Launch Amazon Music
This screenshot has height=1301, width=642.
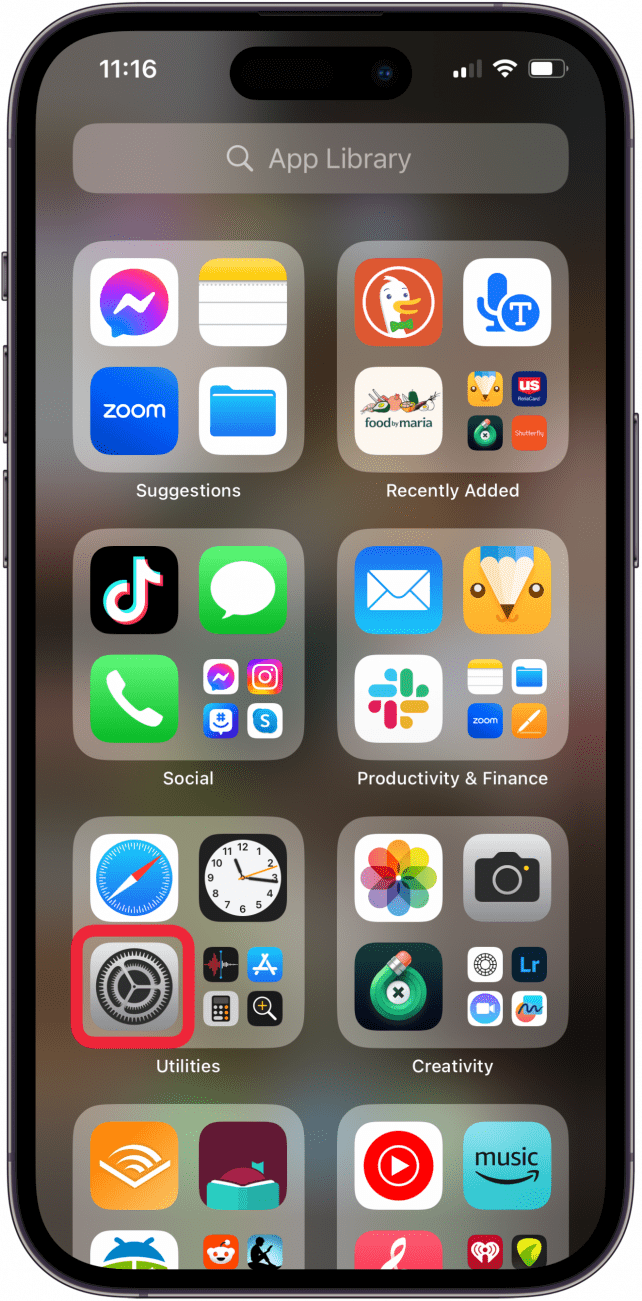[x=506, y=1166]
